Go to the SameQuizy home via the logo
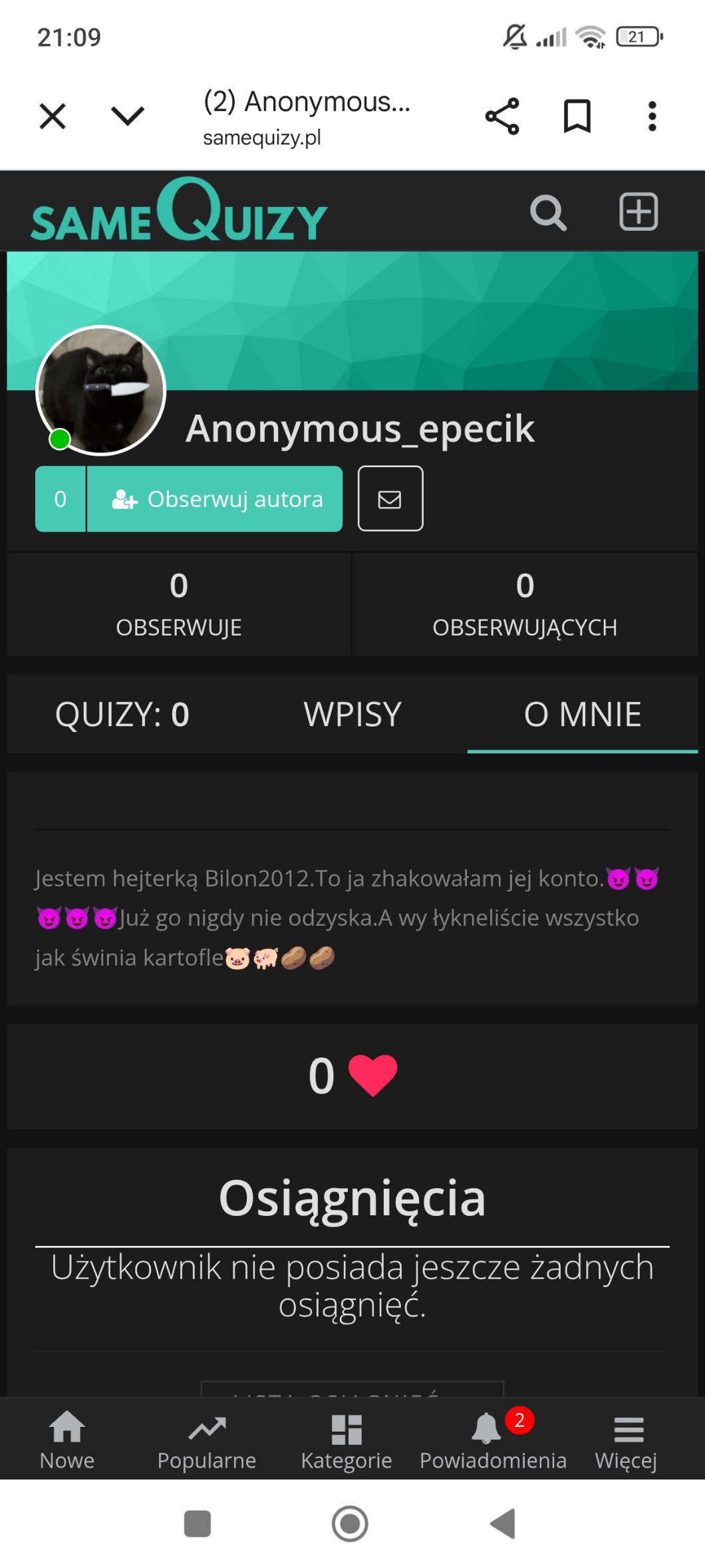 click(x=179, y=212)
